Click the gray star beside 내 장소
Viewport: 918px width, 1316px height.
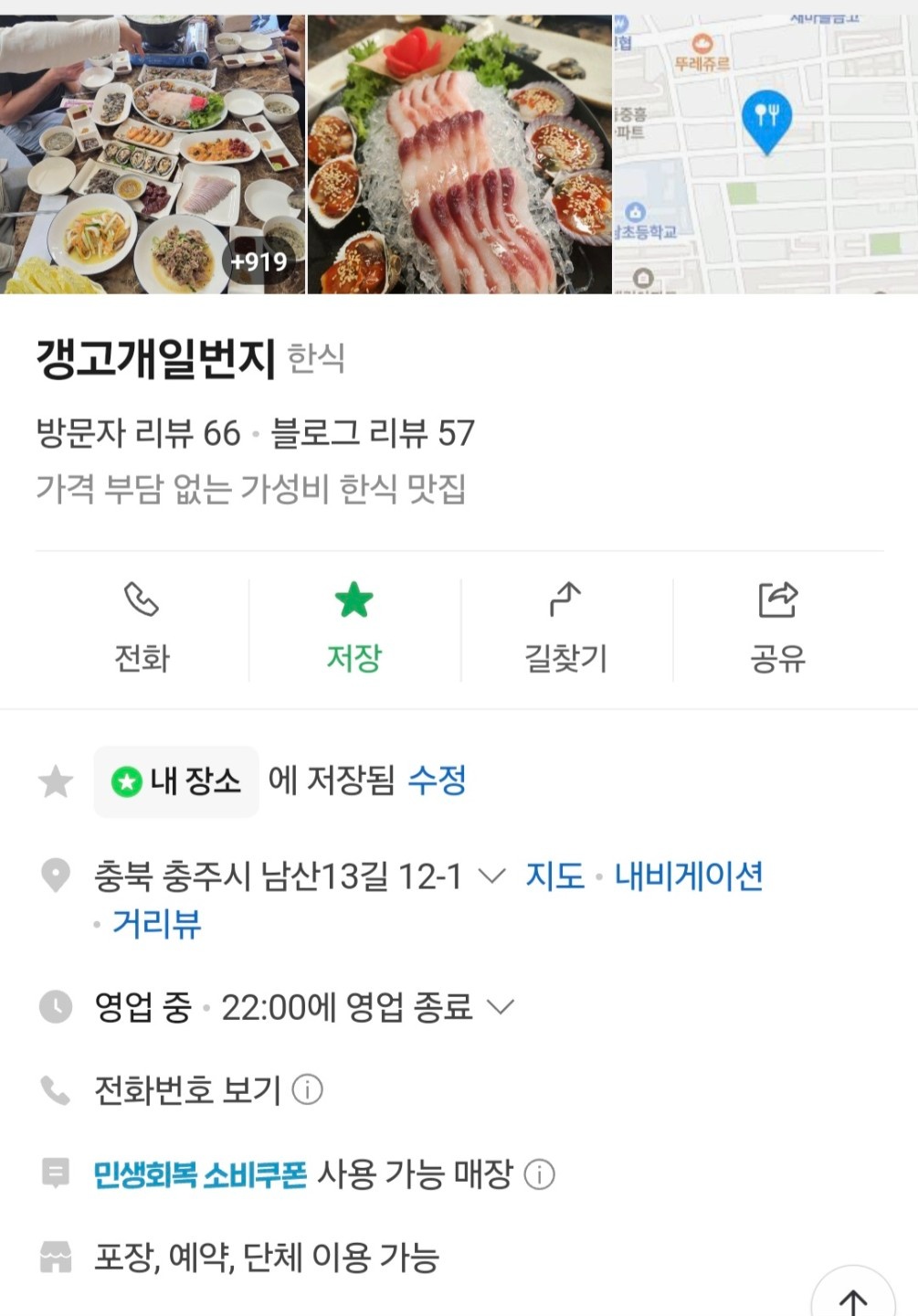pyautogui.click(x=55, y=781)
